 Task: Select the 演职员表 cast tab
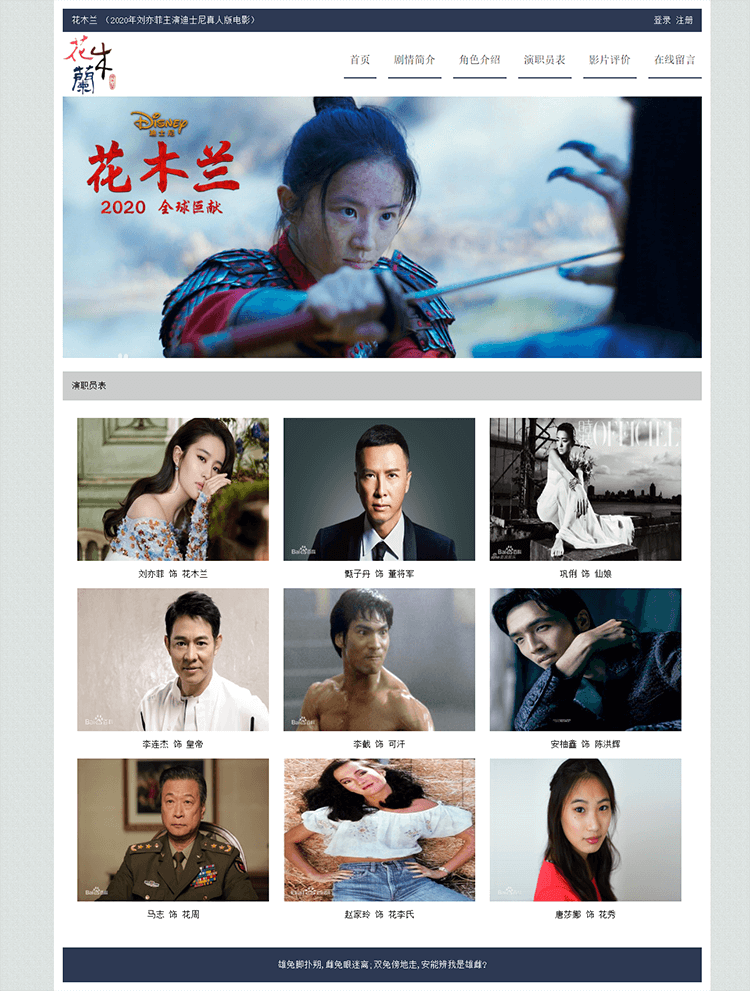544,60
